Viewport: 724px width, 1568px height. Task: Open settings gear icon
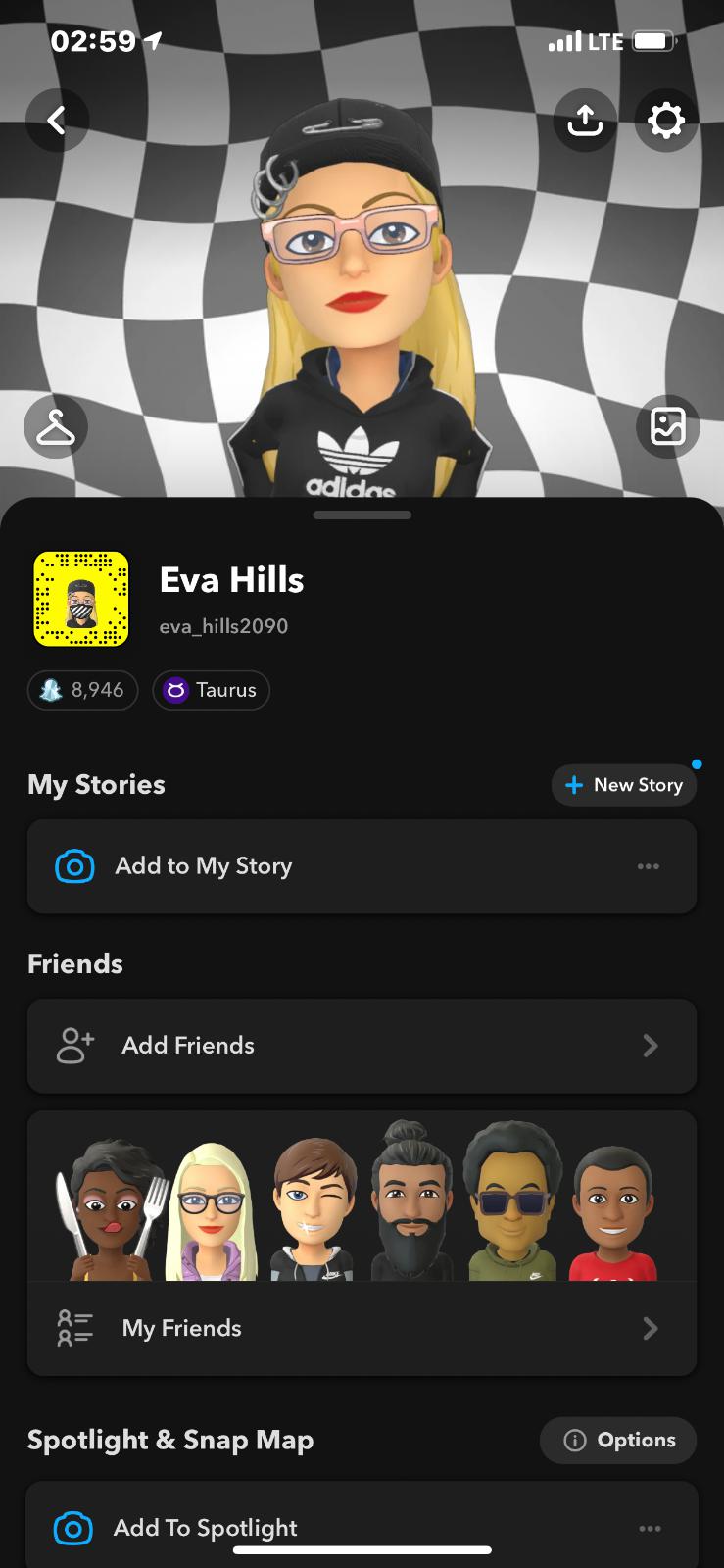click(x=666, y=121)
